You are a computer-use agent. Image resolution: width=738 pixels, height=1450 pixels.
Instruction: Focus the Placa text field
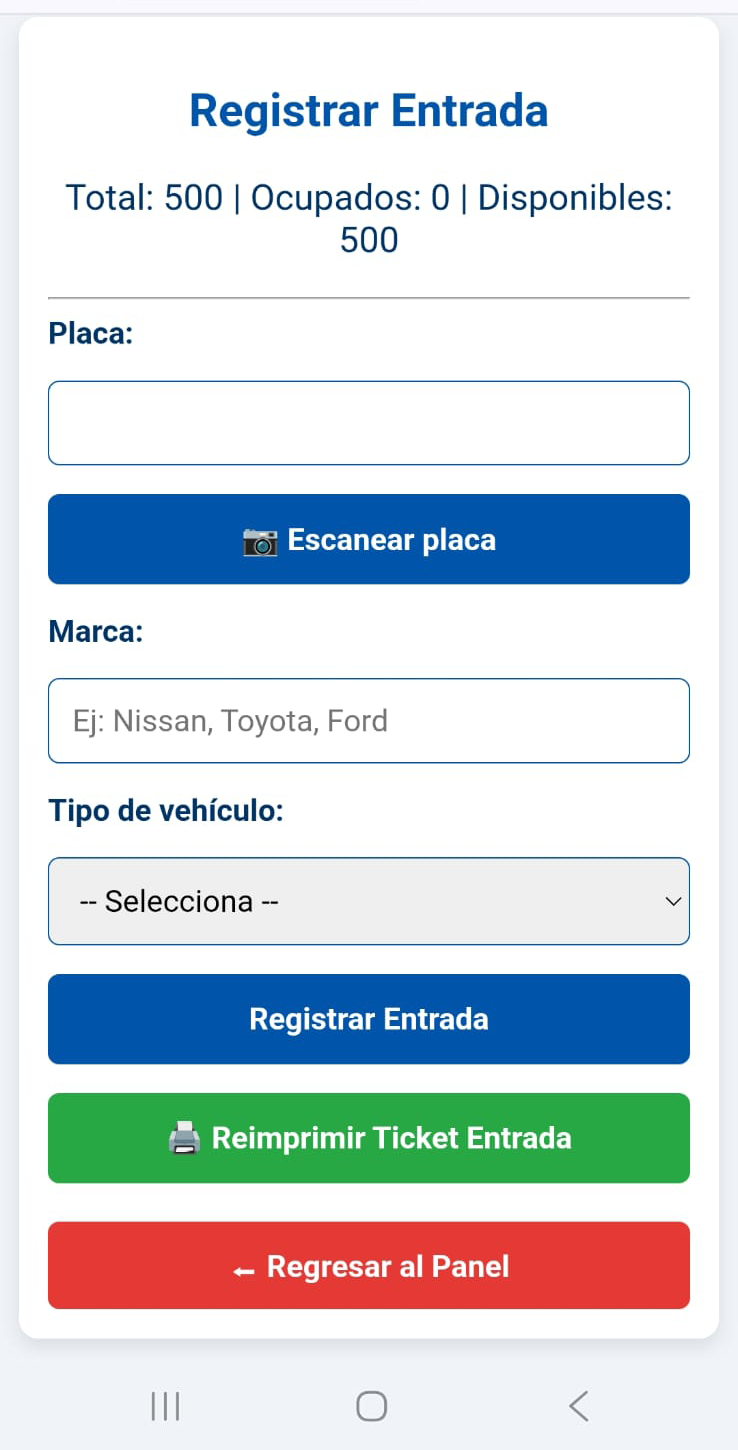(368, 423)
